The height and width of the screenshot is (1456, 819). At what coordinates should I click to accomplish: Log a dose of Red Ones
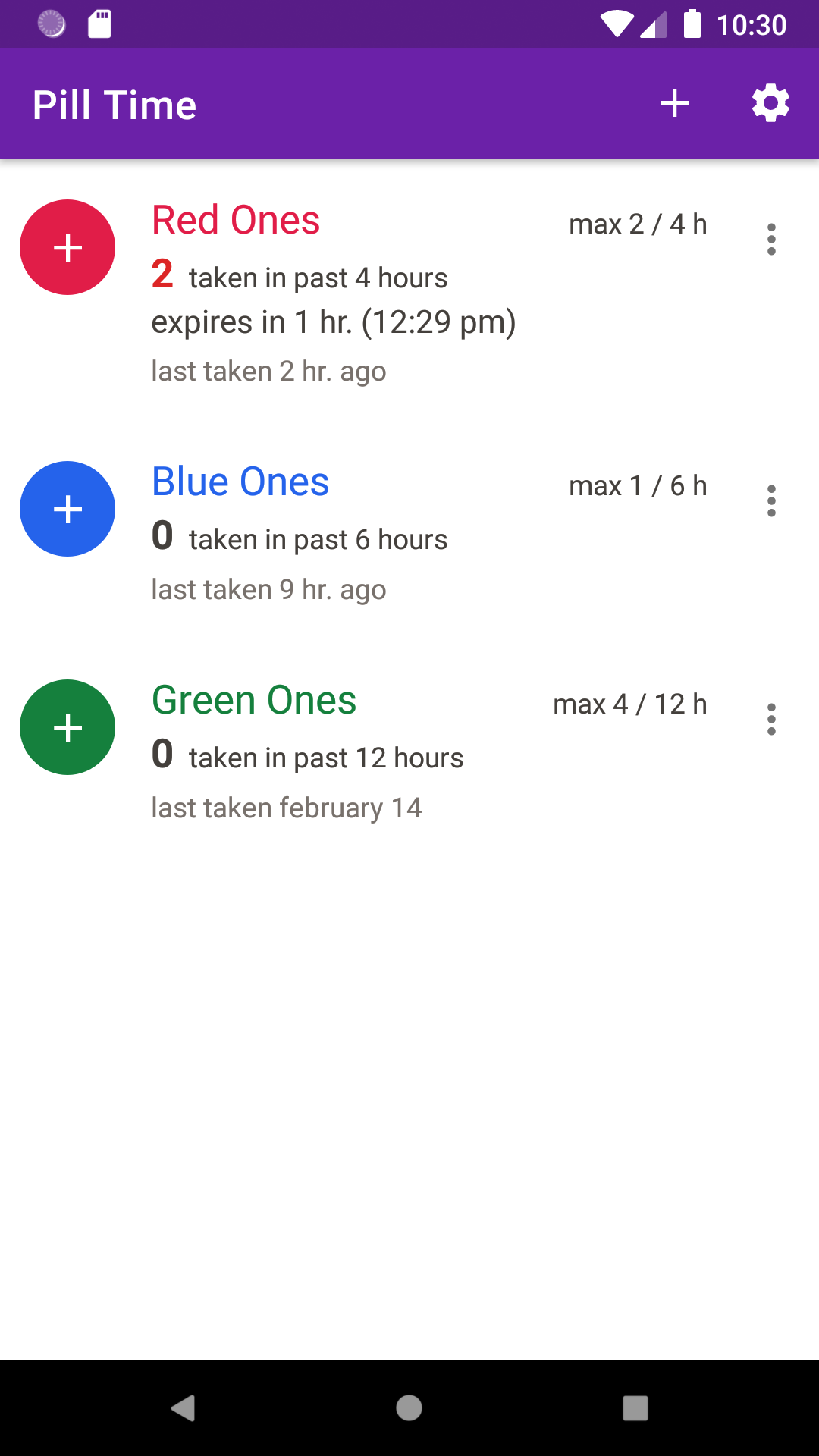pyautogui.click(x=67, y=247)
